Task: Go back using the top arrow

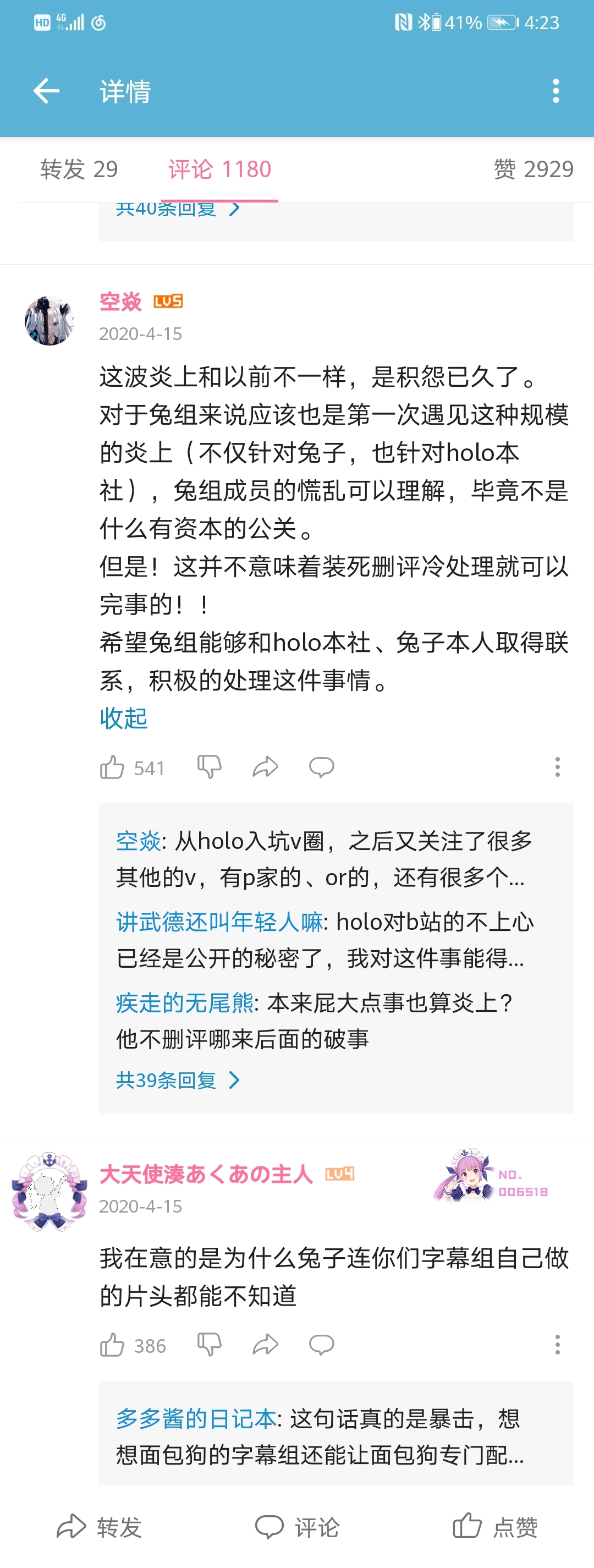Action: pyautogui.click(x=46, y=91)
